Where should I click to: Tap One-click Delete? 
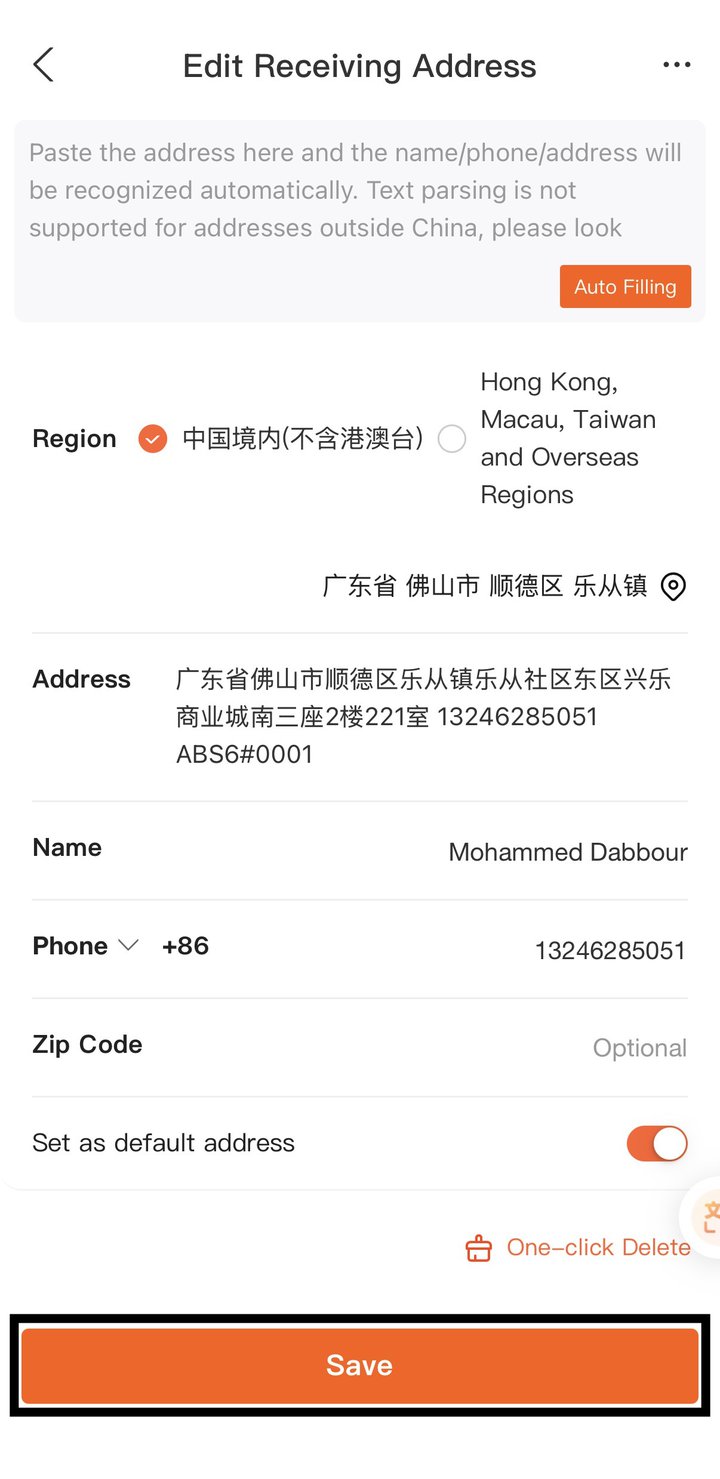point(578,1247)
